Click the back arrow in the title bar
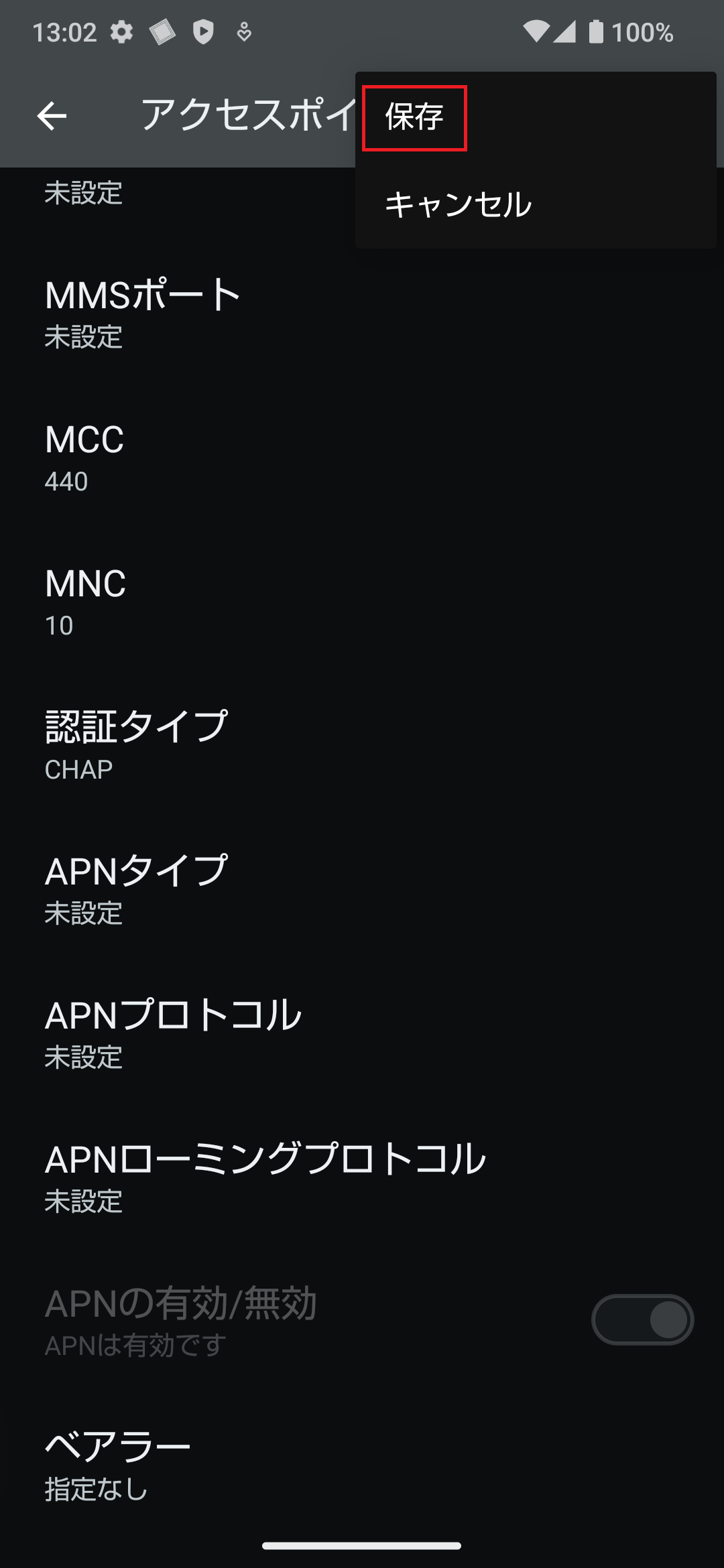Screen dimensions: 724x1568 (51, 115)
